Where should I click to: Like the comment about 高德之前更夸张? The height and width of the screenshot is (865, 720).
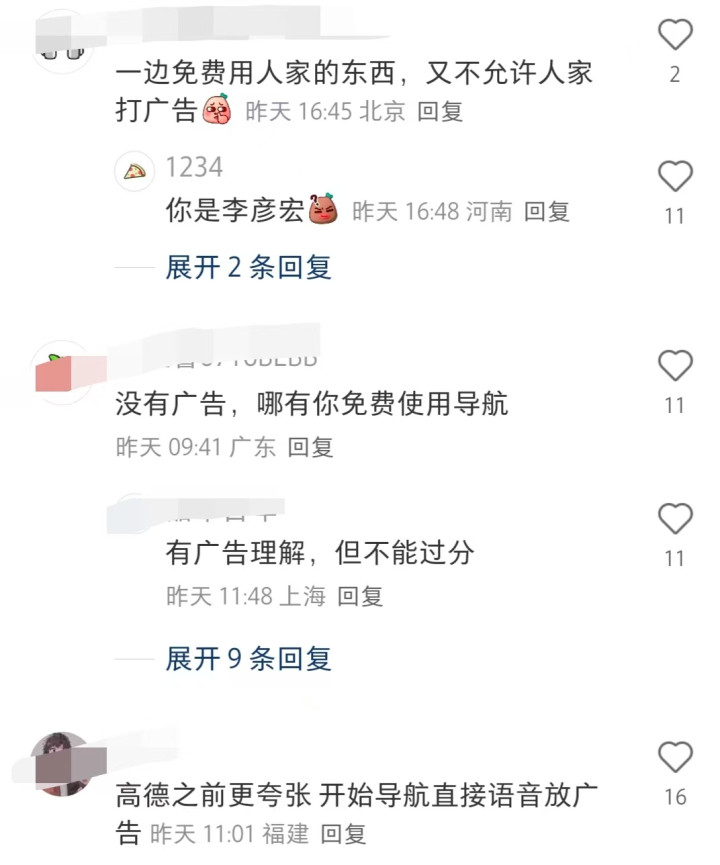tap(675, 757)
